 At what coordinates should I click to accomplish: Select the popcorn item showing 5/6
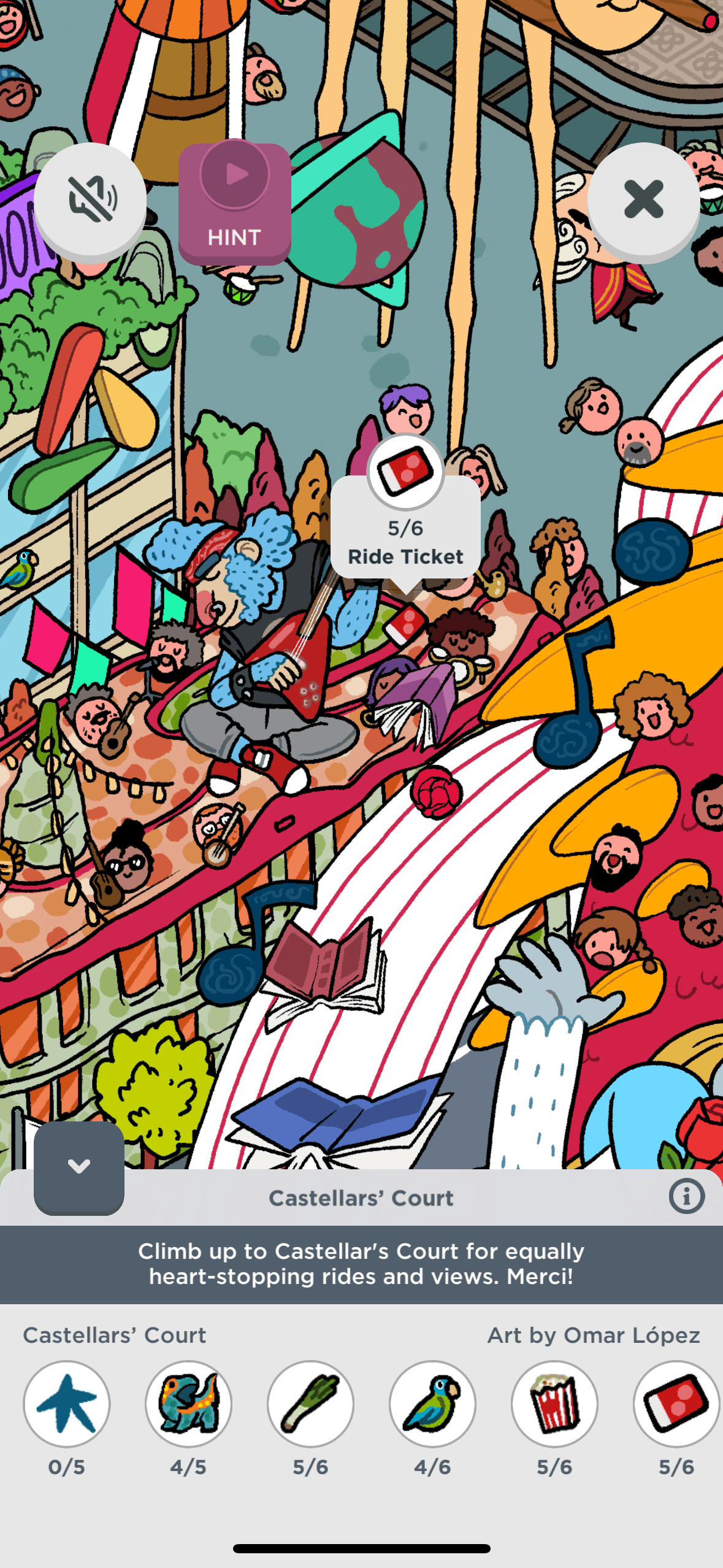pos(554,1404)
